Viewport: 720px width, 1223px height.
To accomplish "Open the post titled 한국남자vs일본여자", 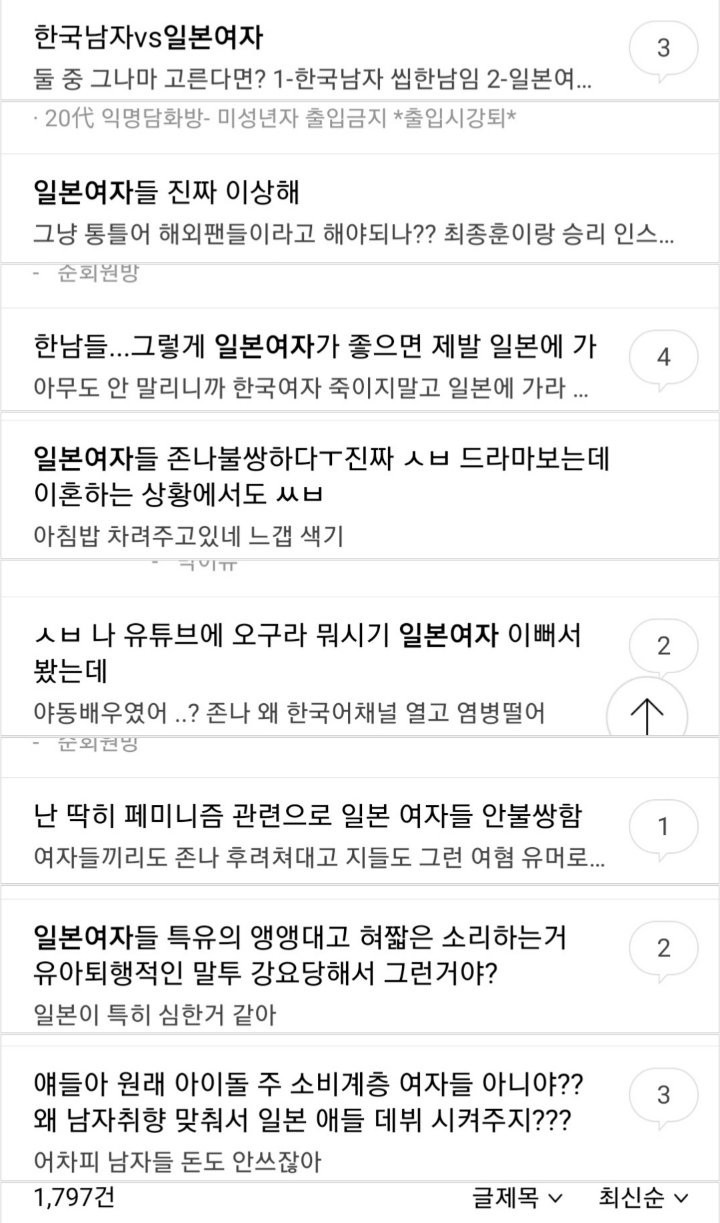I will [148, 40].
